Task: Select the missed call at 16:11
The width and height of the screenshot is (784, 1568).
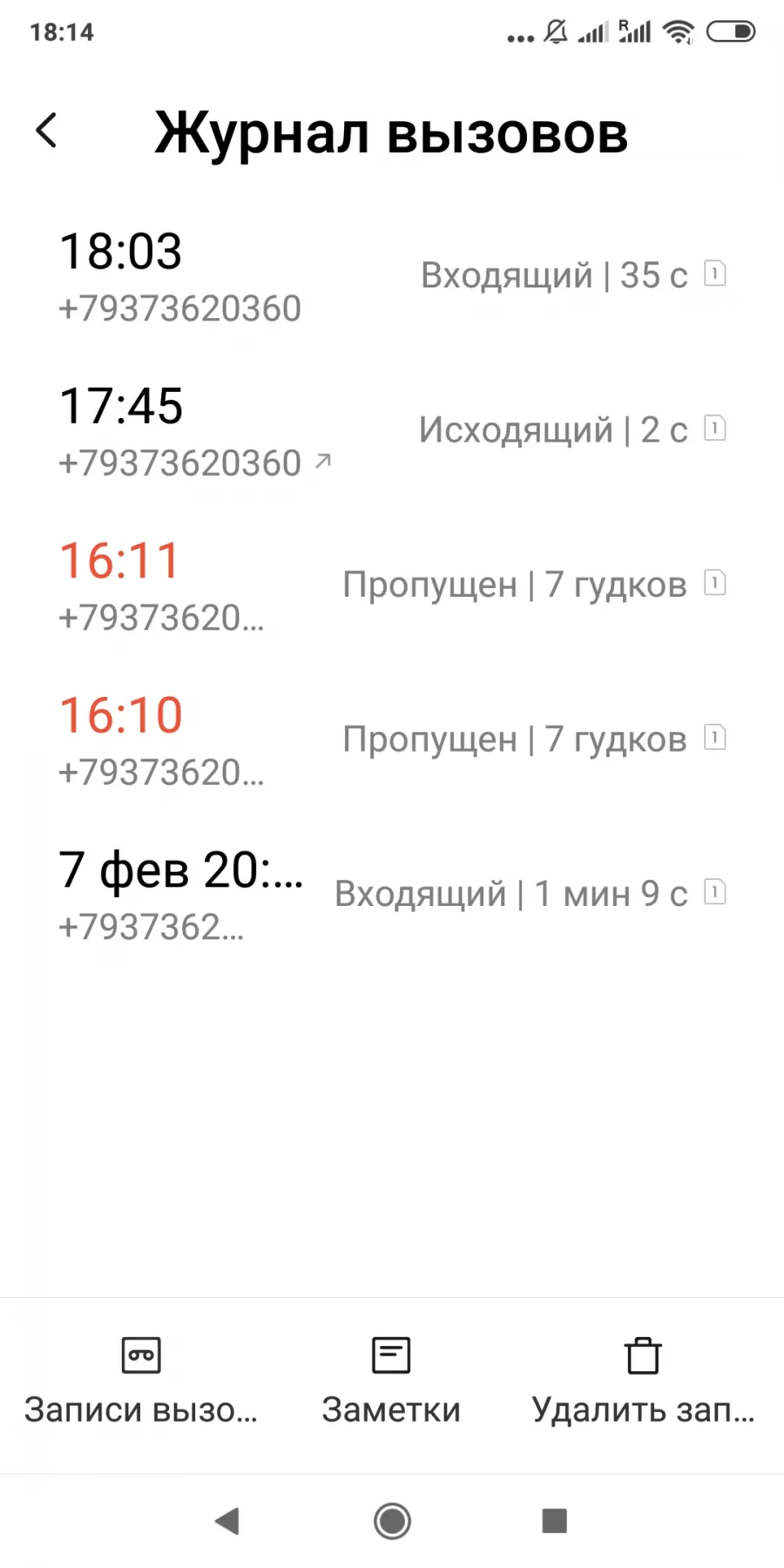Action: [392, 587]
